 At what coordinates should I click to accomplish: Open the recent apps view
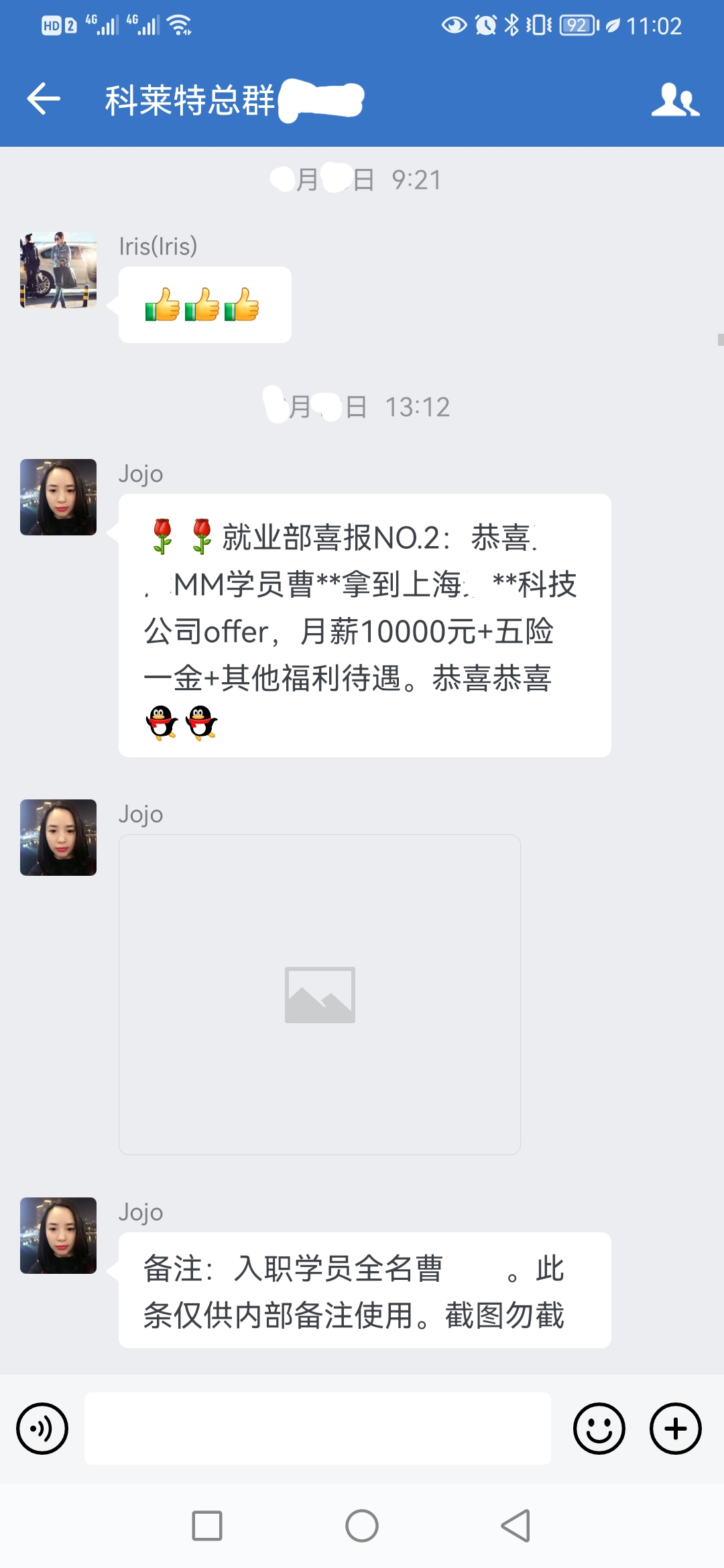[x=207, y=1526]
